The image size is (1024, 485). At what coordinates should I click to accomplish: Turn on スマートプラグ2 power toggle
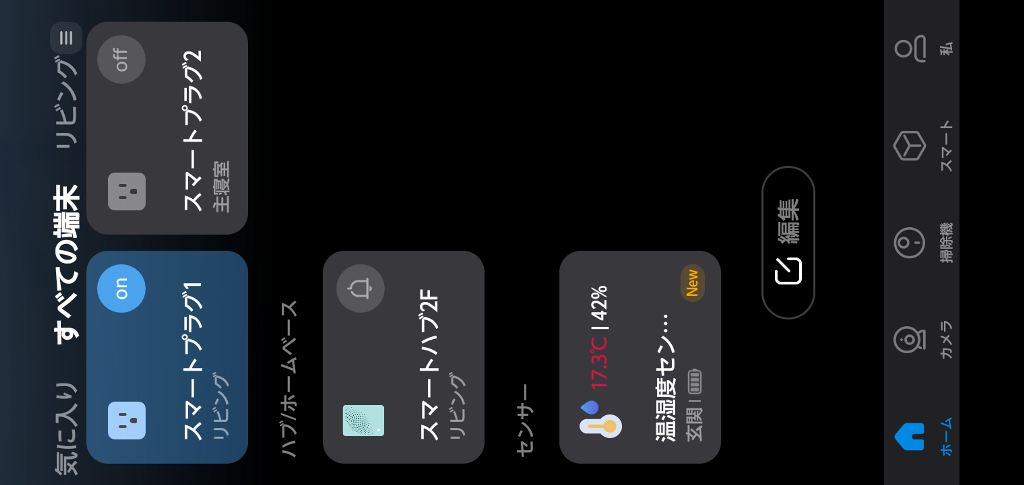(121, 58)
